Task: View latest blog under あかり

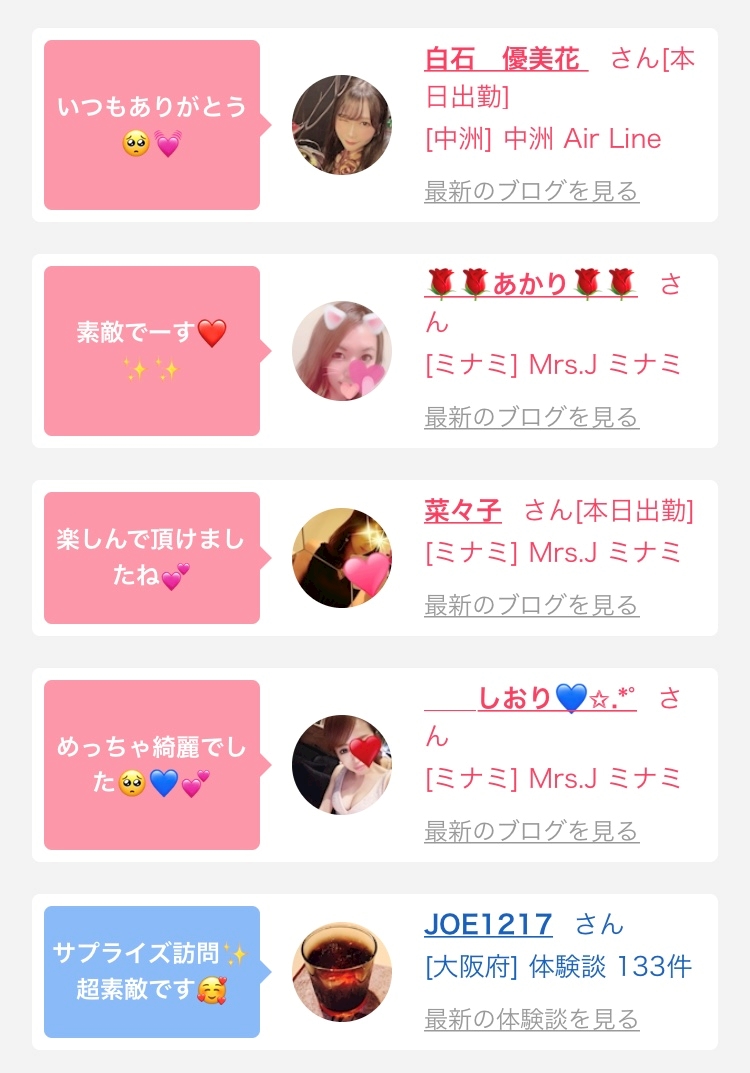Action: 531,417
